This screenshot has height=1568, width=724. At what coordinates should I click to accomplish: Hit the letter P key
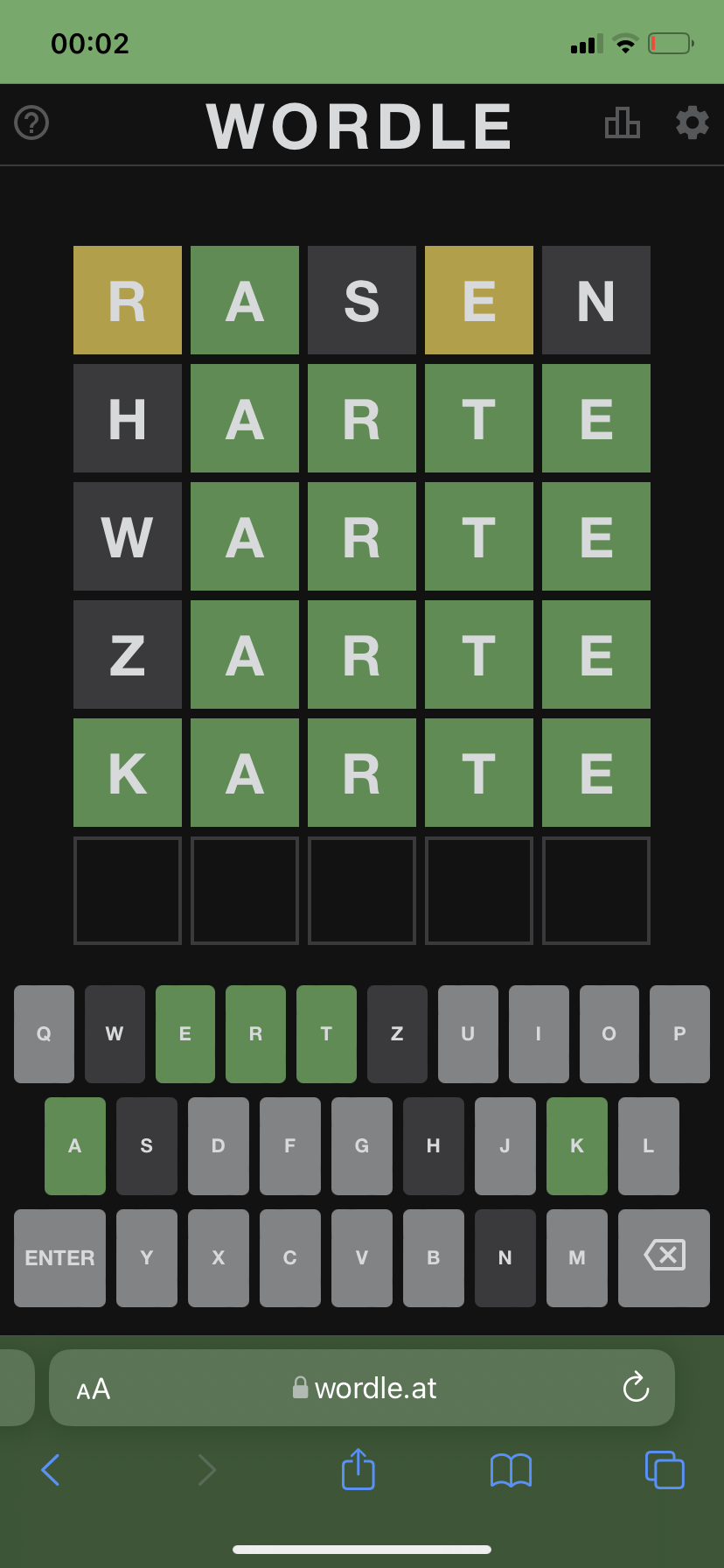coord(679,1034)
